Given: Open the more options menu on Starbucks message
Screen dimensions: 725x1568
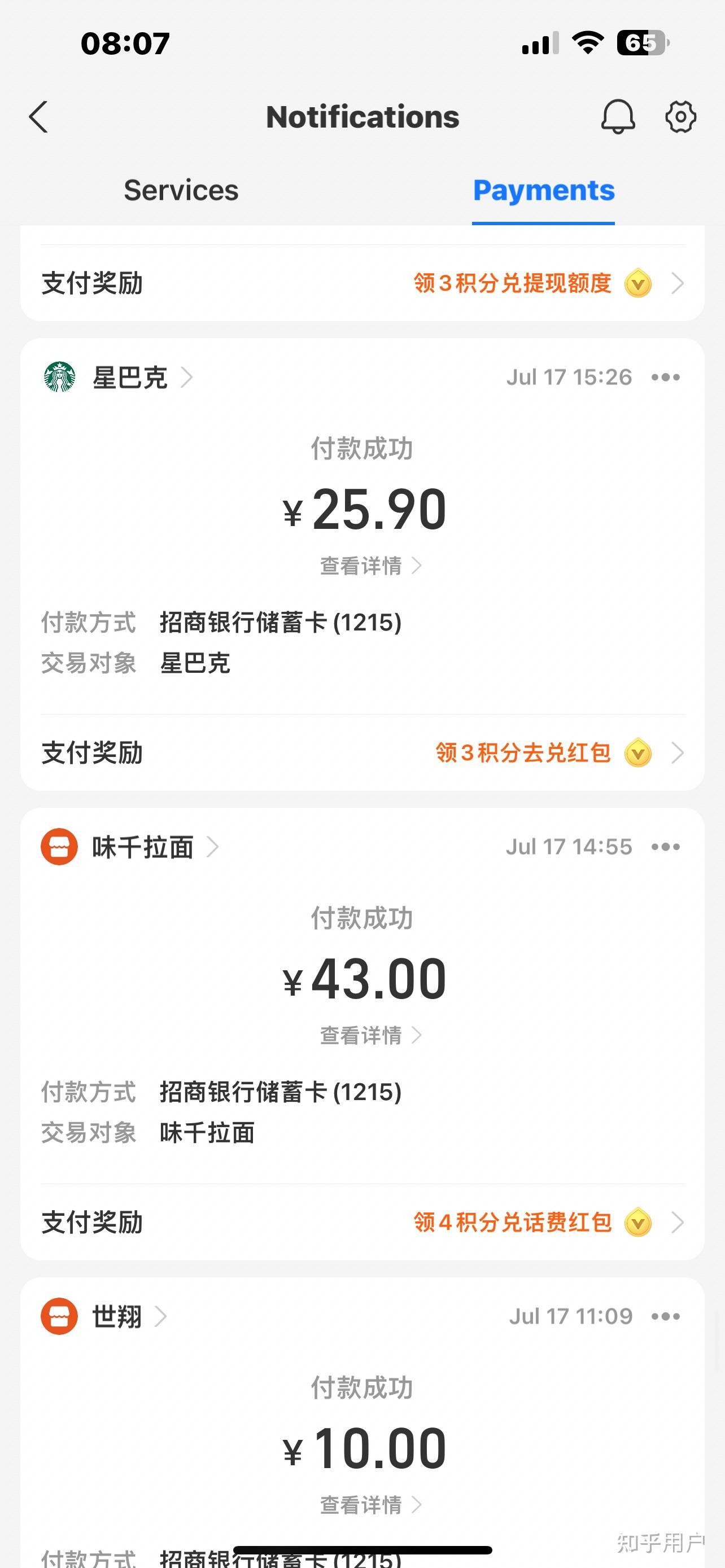Looking at the screenshot, I should click(666, 377).
